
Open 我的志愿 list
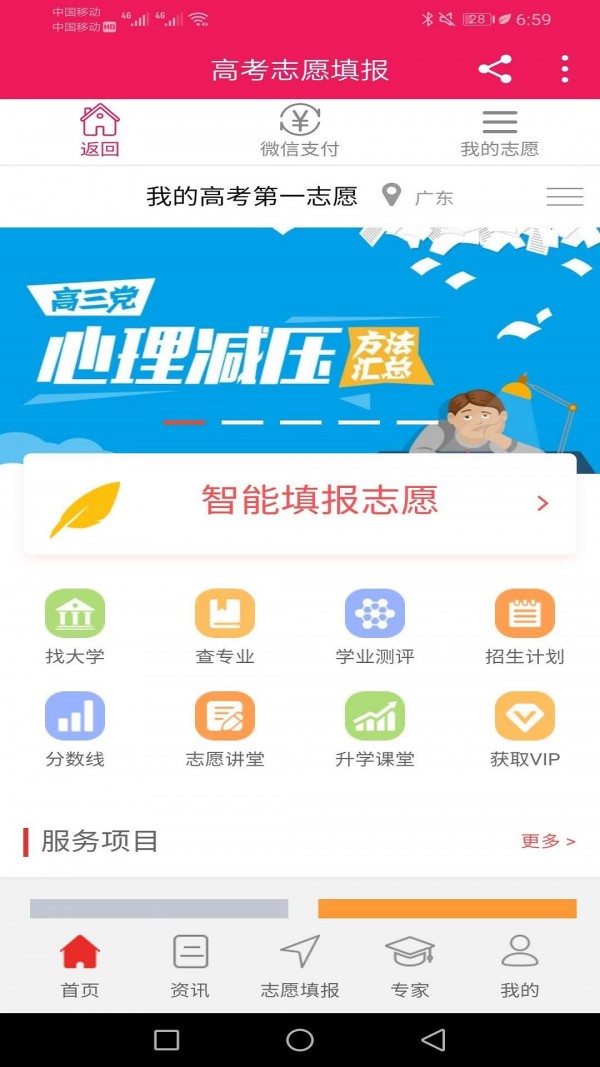coord(499,131)
